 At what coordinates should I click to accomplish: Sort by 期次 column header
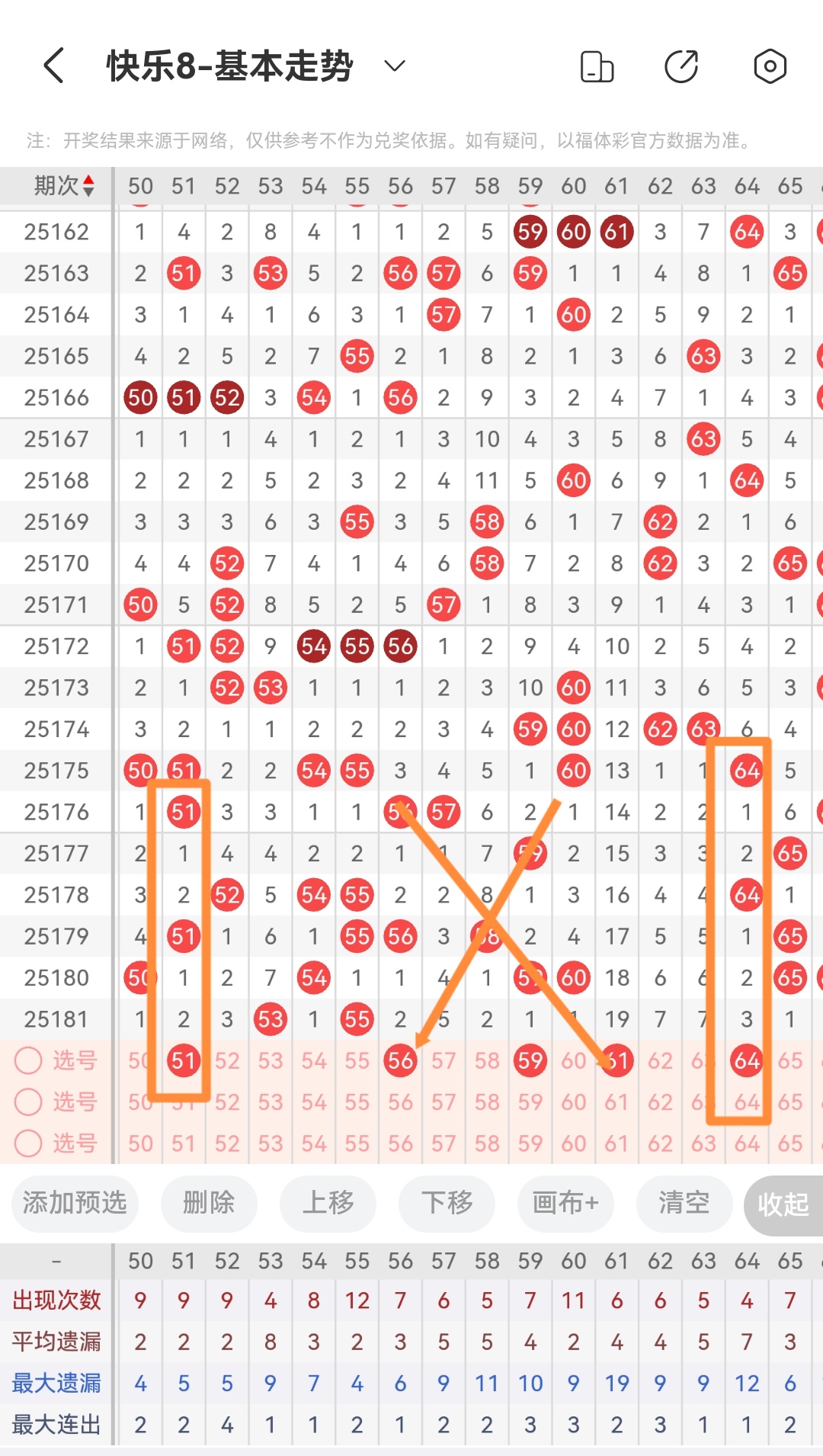(x=65, y=186)
